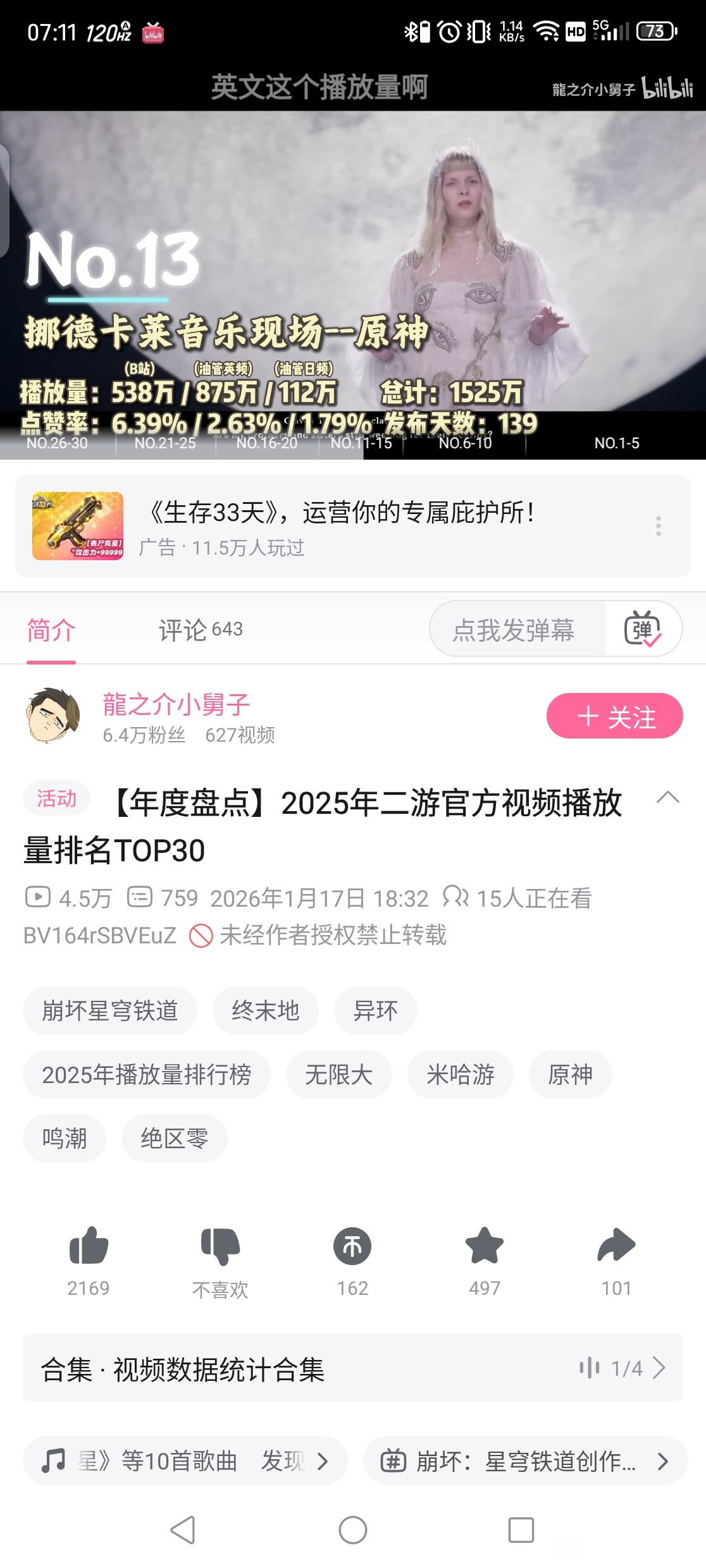Select the 原神 tag chip
706x1568 pixels.
click(x=570, y=1074)
